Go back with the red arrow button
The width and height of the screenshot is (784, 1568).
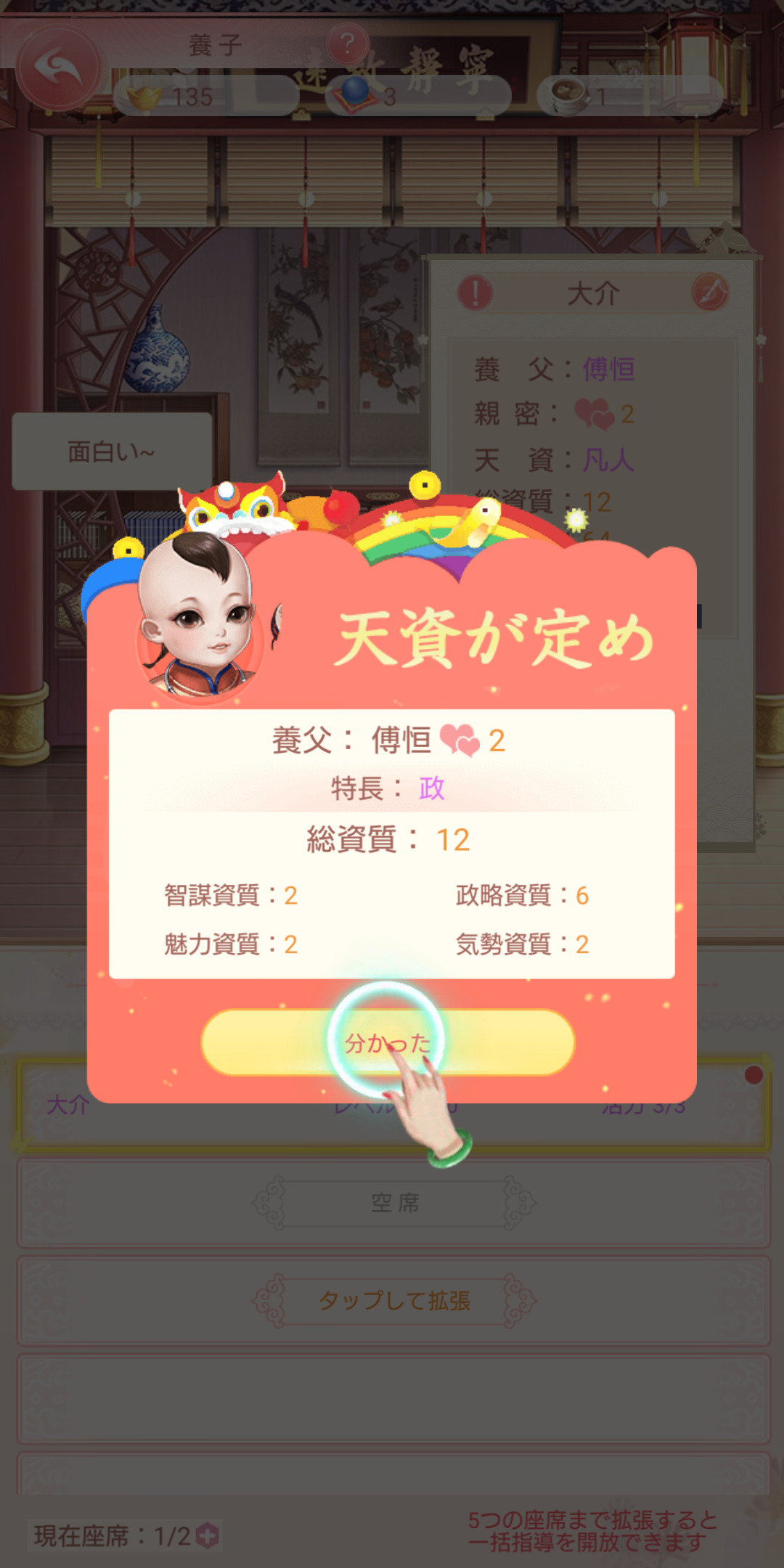click(58, 68)
